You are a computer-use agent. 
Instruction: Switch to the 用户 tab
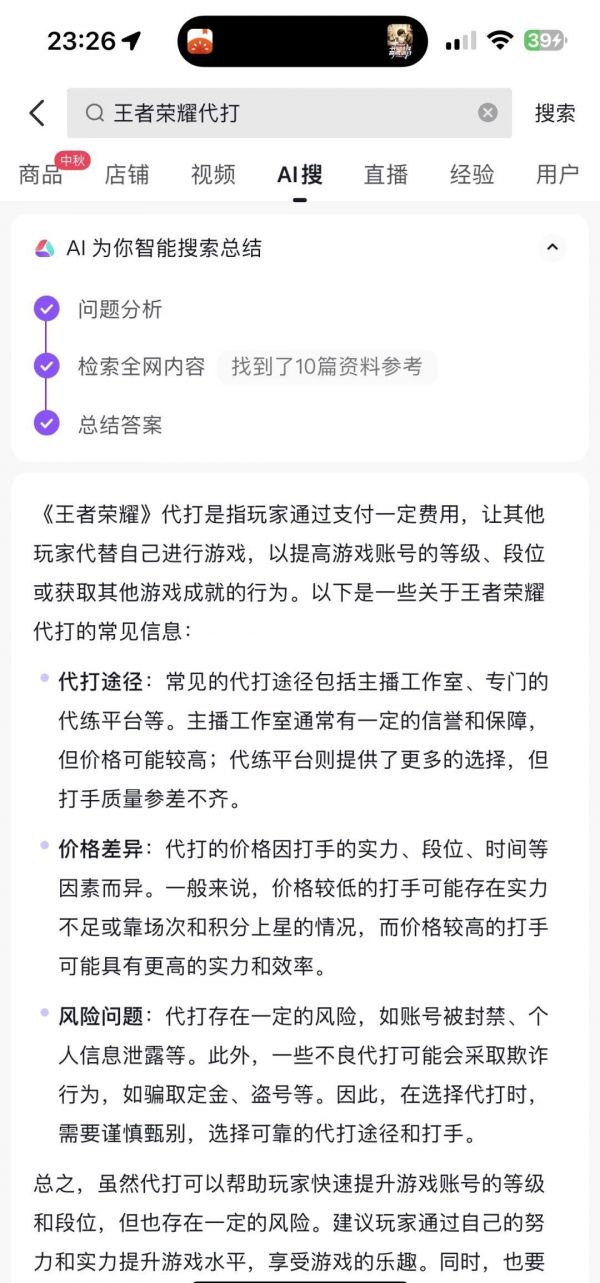[x=557, y=174]
